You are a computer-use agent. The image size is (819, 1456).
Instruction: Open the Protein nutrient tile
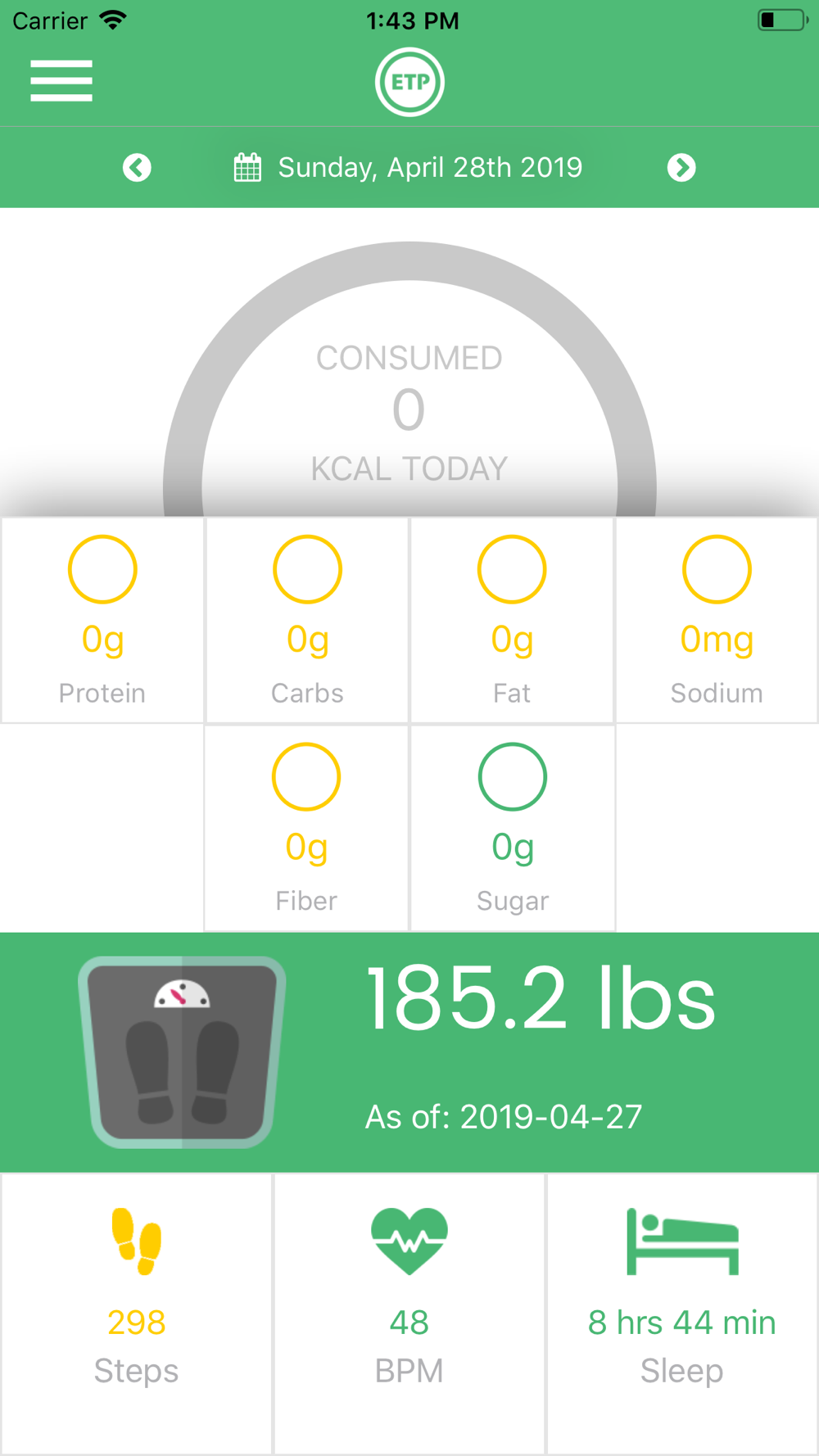click(102, 620)
